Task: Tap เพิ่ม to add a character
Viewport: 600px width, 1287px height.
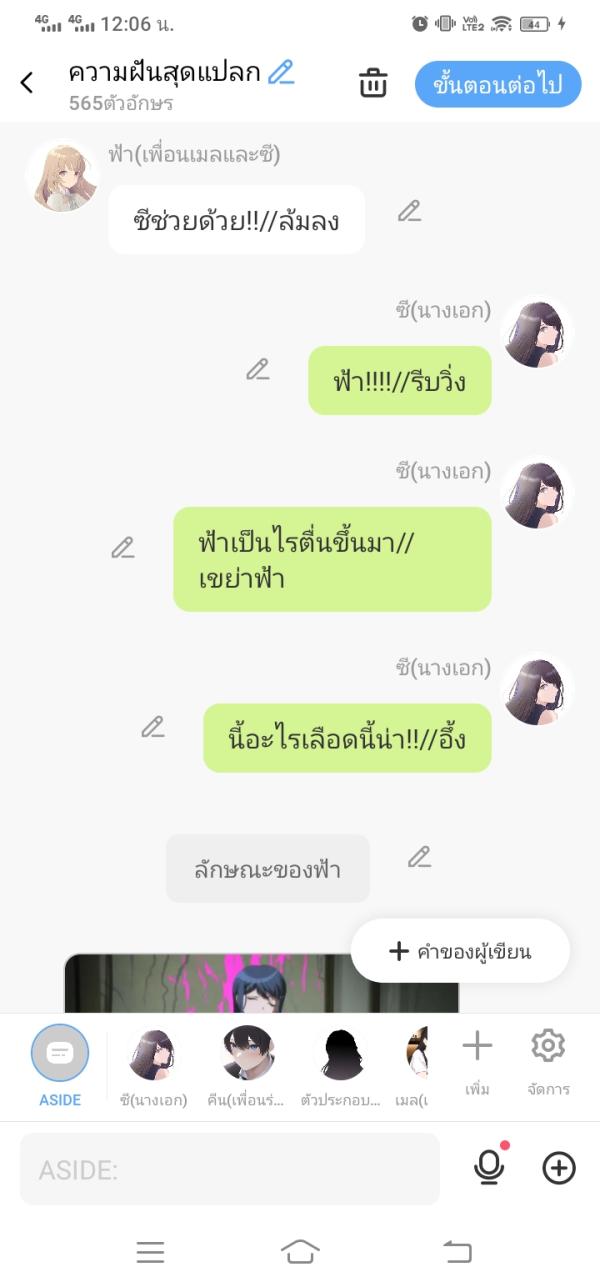Action: pos(477,1062)
